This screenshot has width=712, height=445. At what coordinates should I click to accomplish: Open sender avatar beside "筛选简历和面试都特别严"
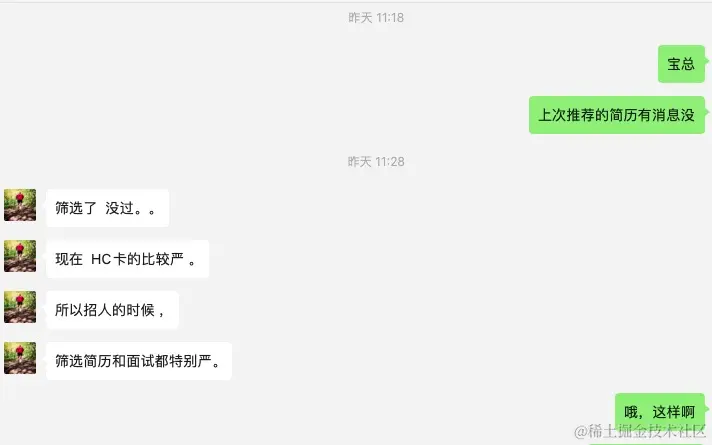click(x=20, y=358)
